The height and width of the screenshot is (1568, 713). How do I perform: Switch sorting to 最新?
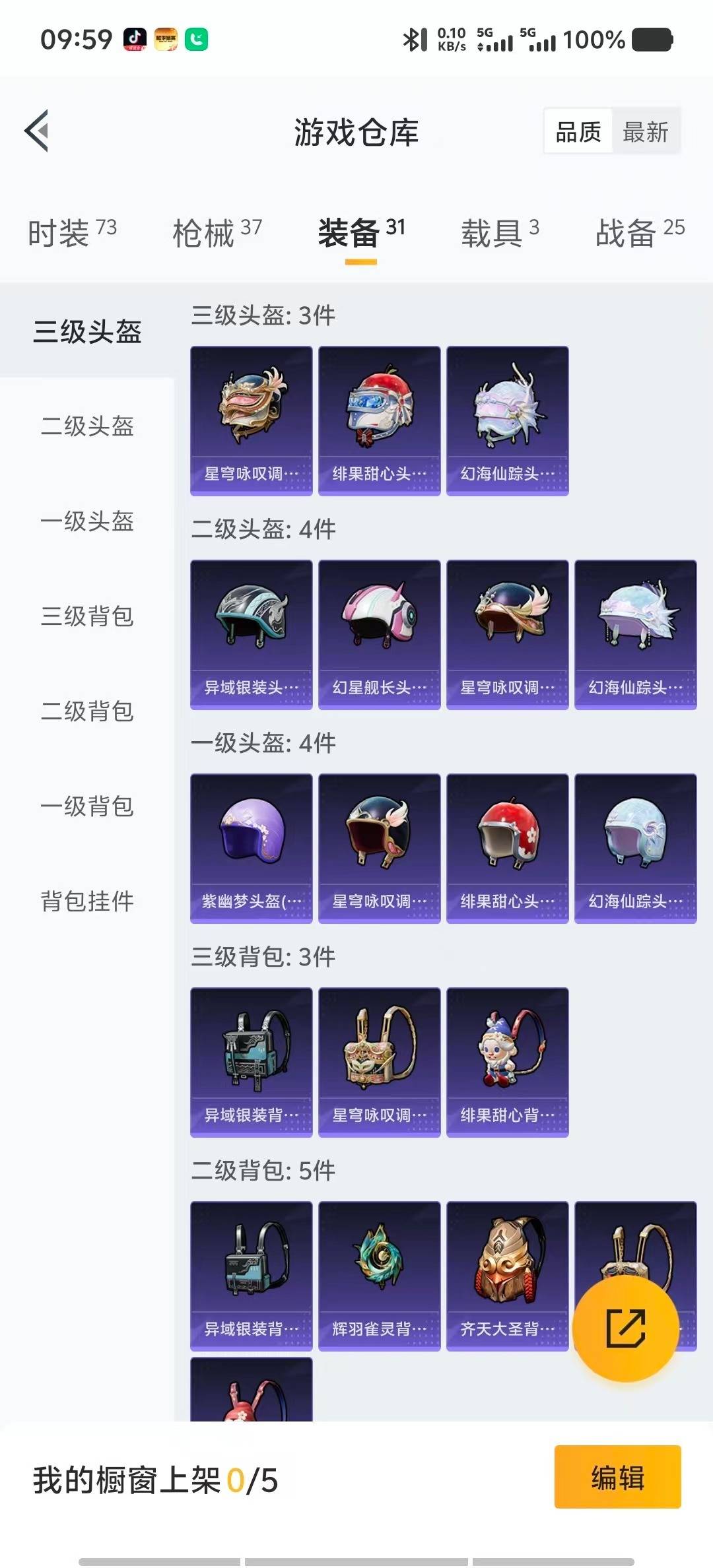(645, 132)
